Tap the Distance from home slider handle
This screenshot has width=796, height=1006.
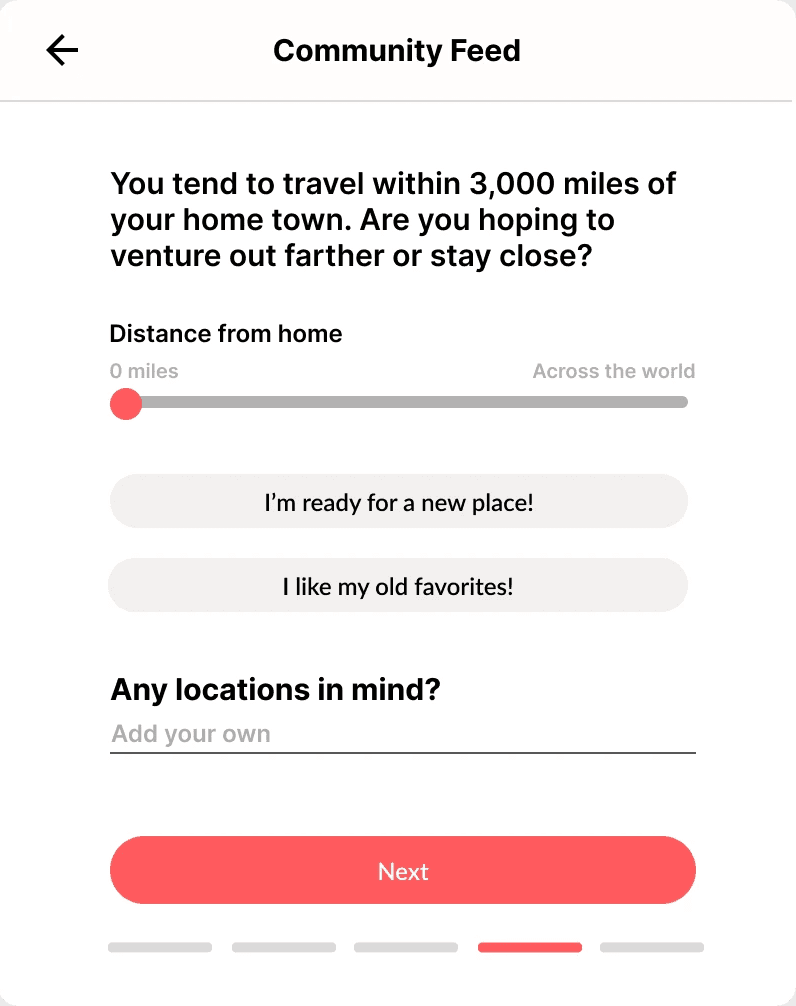coord(126,404)
